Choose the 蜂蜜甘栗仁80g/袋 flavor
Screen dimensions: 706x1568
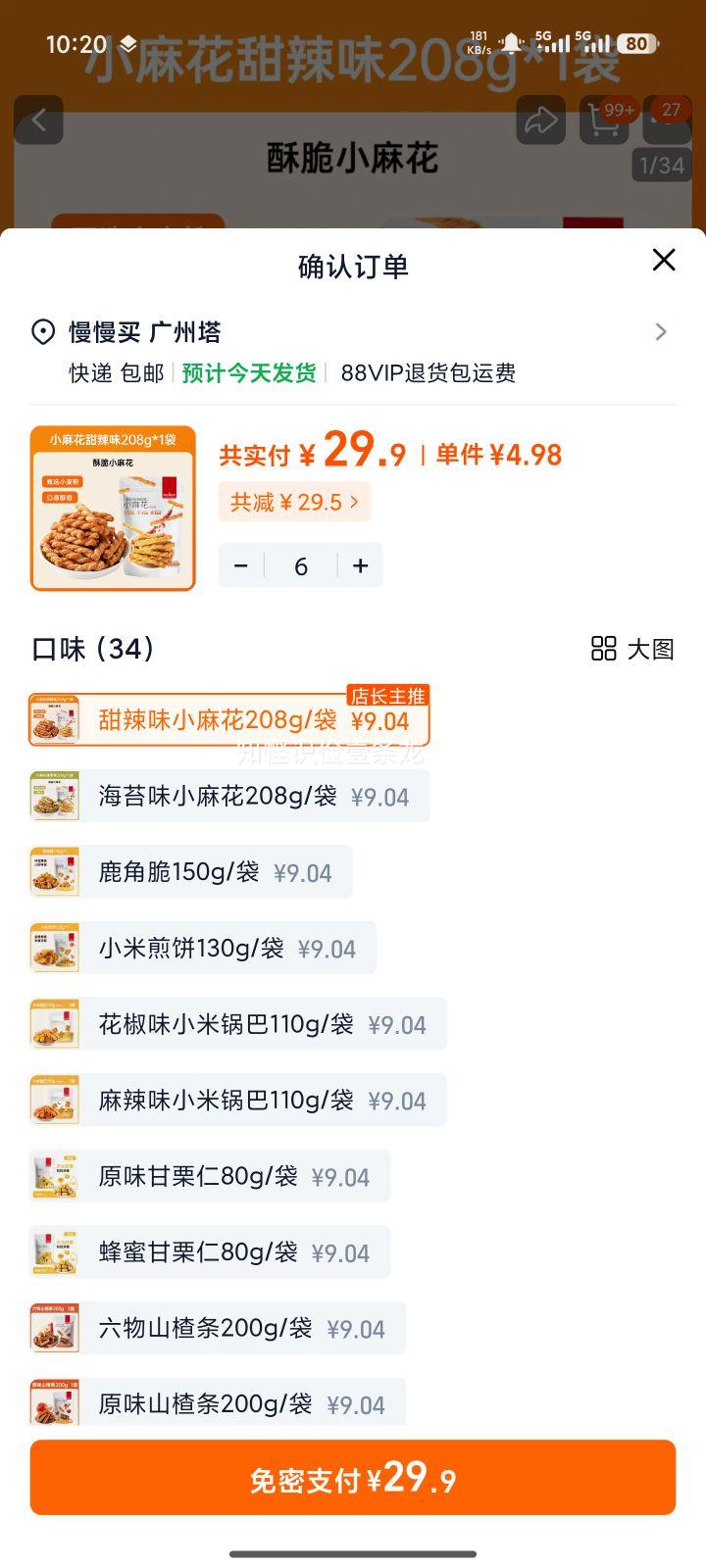pos(209,1251)
